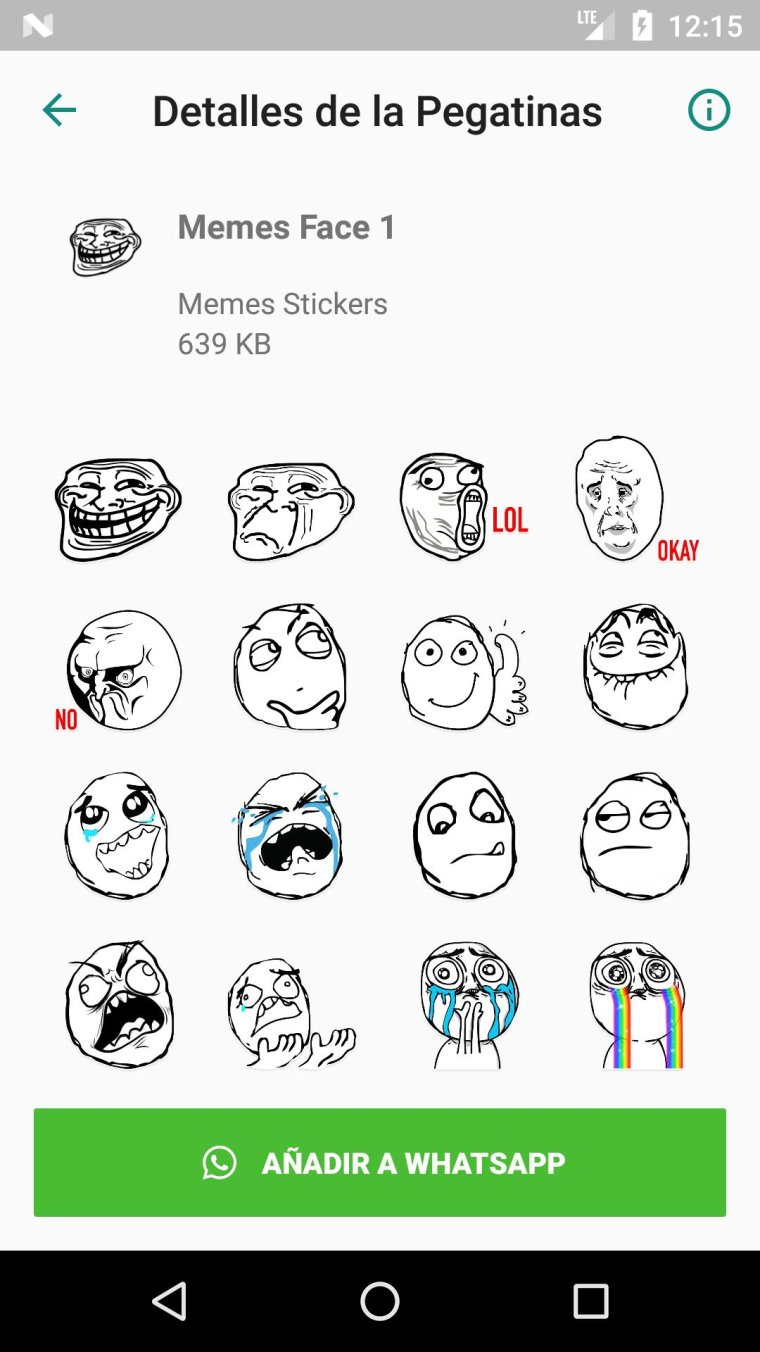Preview the trollface grin sticker
The height and width of the screenshot is (1352, 760).
coord(118,509)
